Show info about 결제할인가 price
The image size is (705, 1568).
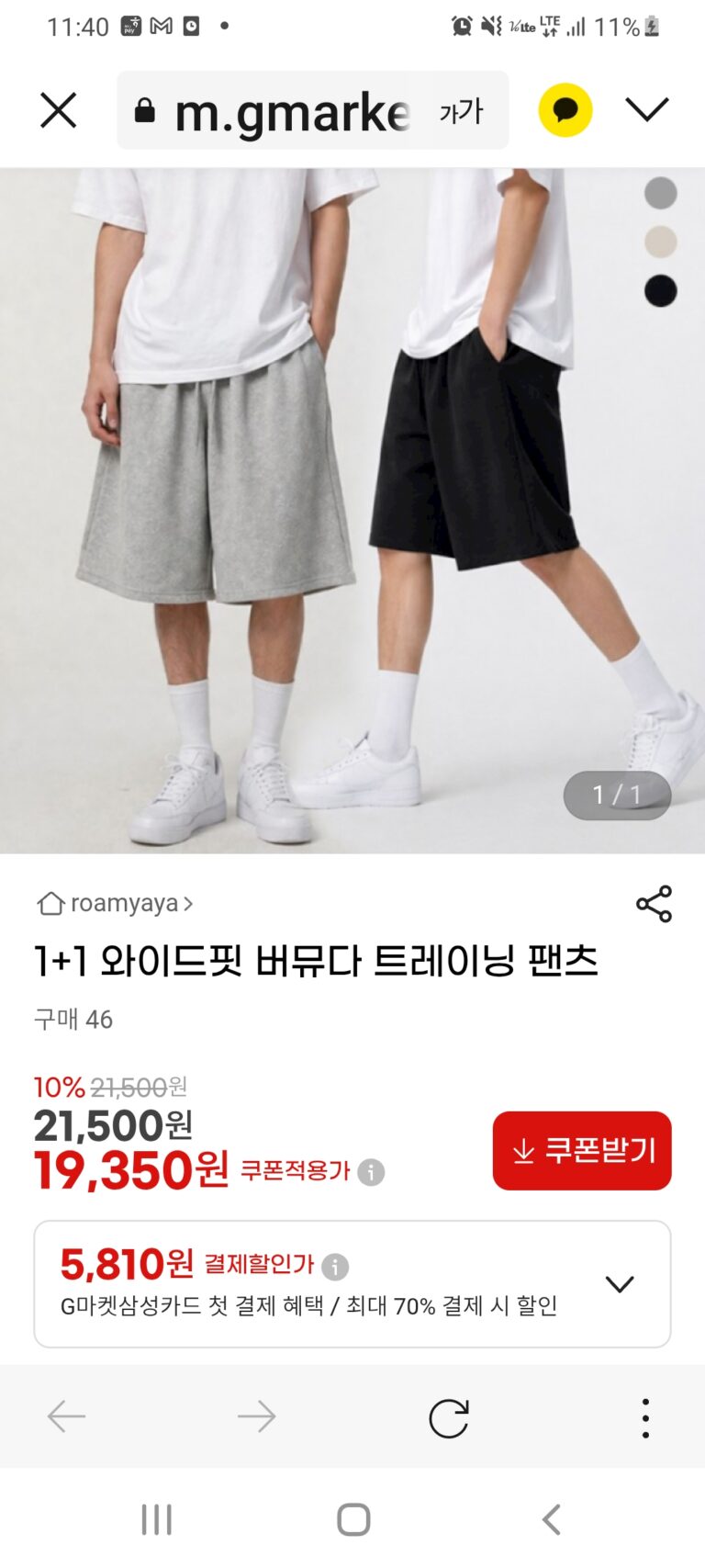pyautogui.click(x=335, y=1268)
